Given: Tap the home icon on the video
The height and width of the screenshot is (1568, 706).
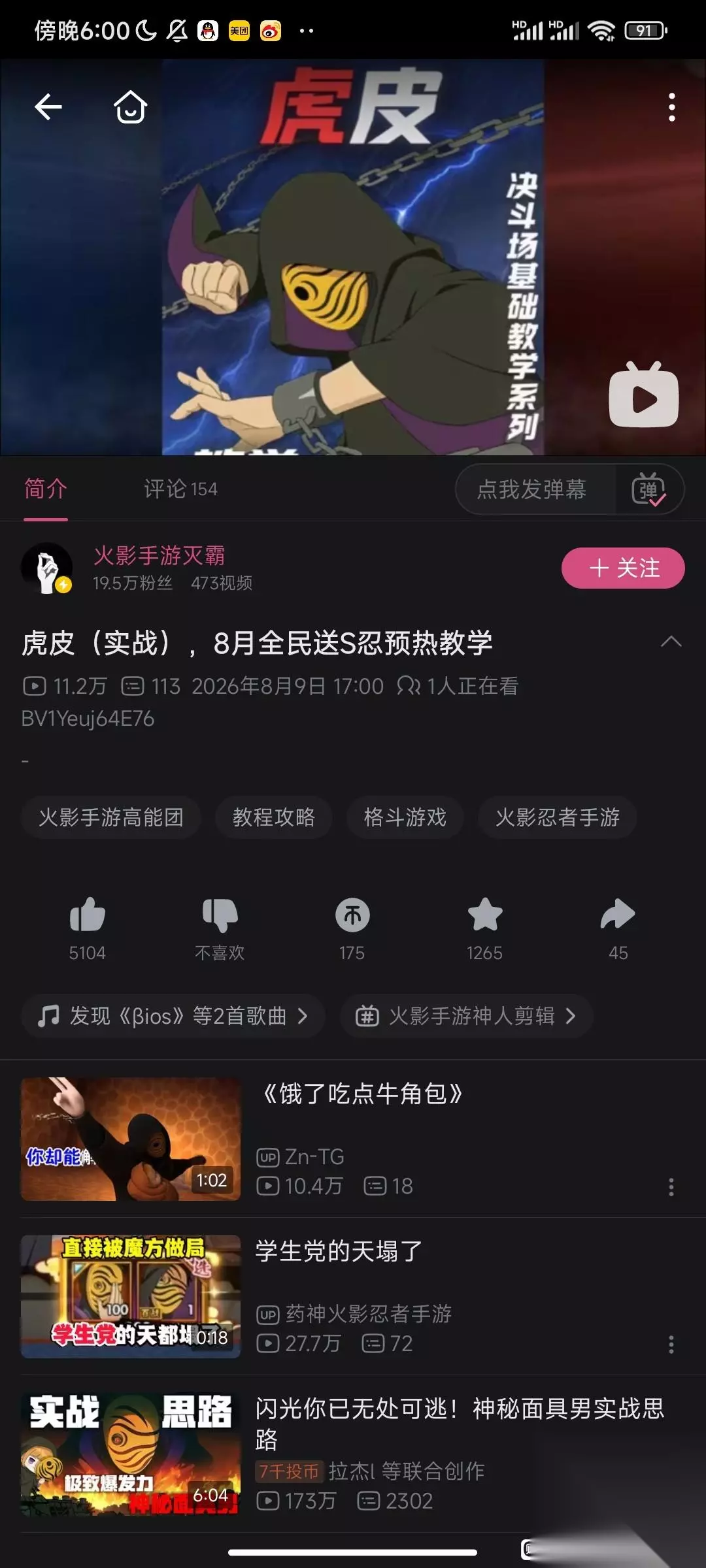Looking at the screenshot, I should [x=131, y=107].
